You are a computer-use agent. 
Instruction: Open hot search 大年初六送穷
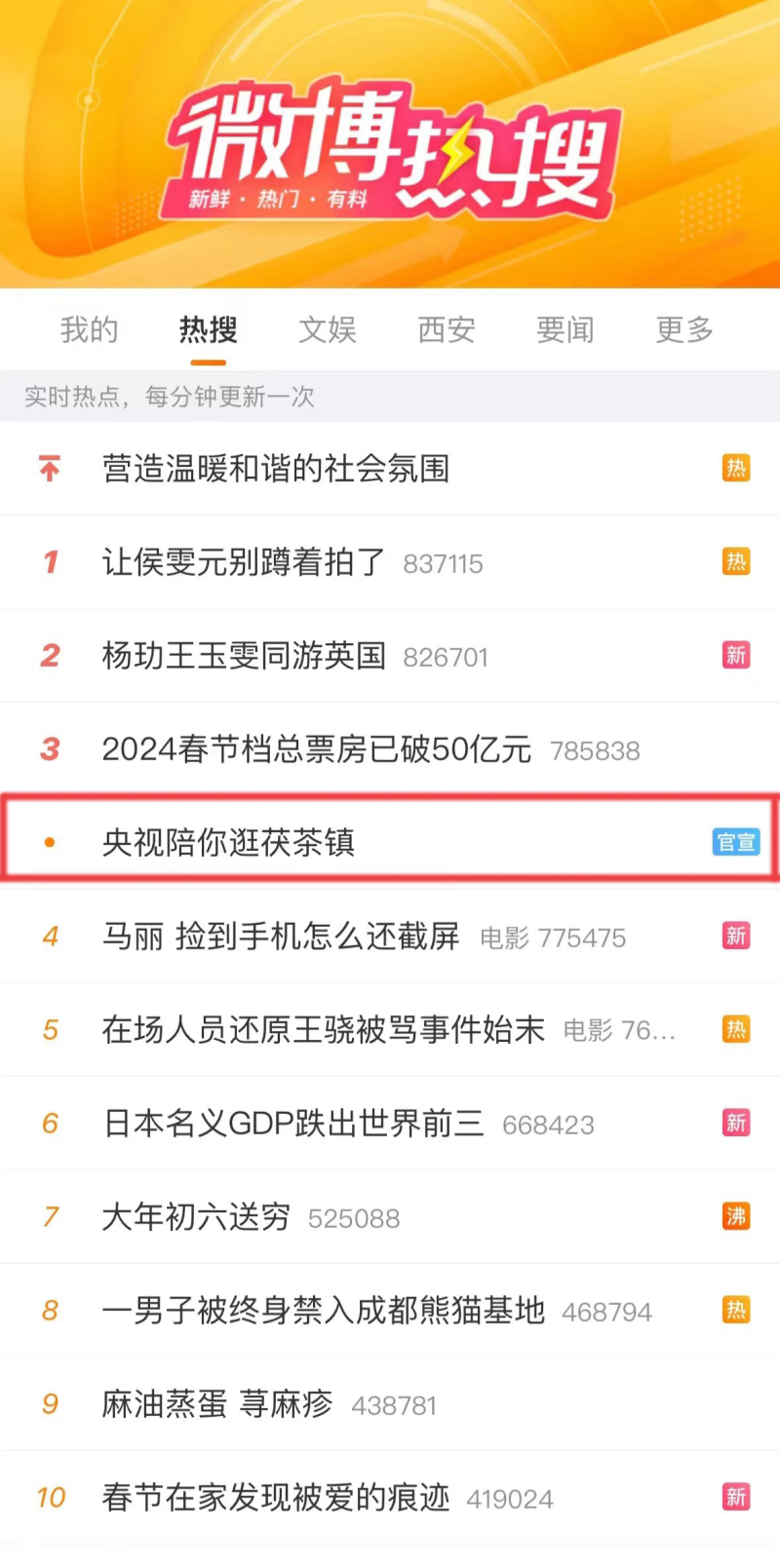pyautogui.click(x=390, y=1217)
